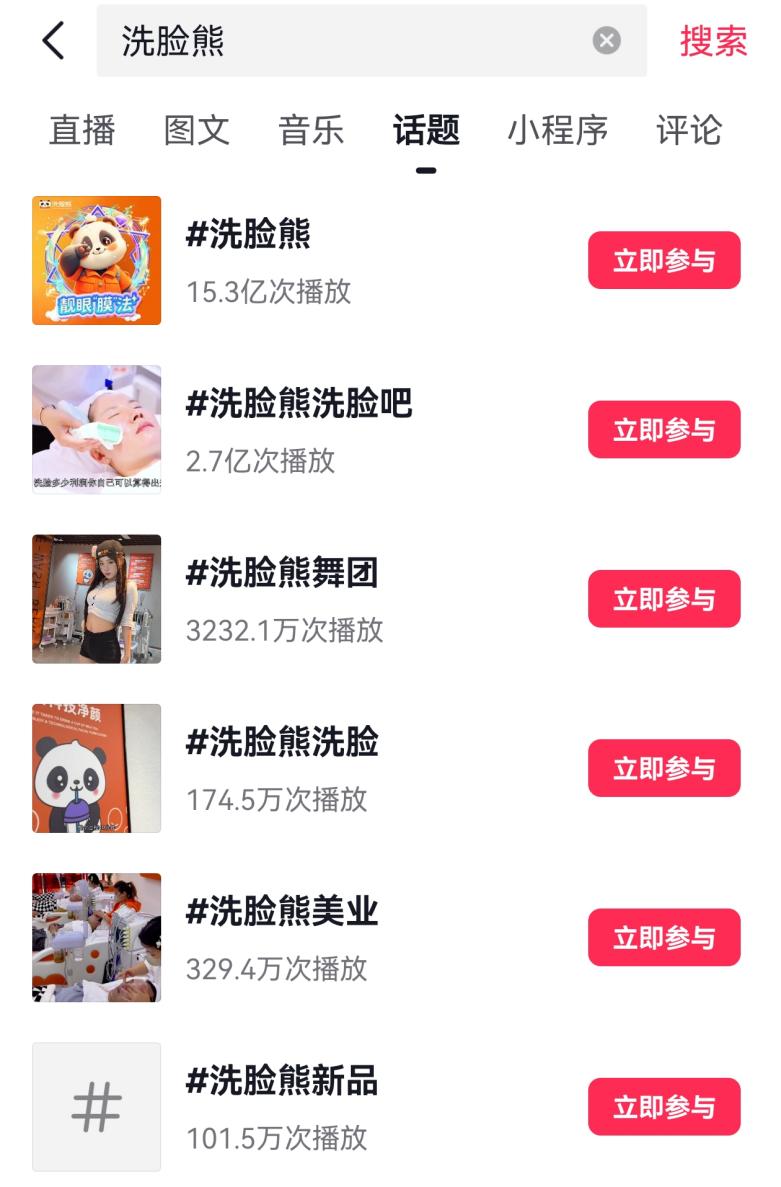Viewport: 781px width, 1187px height.
Task: Go back using the top-left arrow
Action: point(53,41)
